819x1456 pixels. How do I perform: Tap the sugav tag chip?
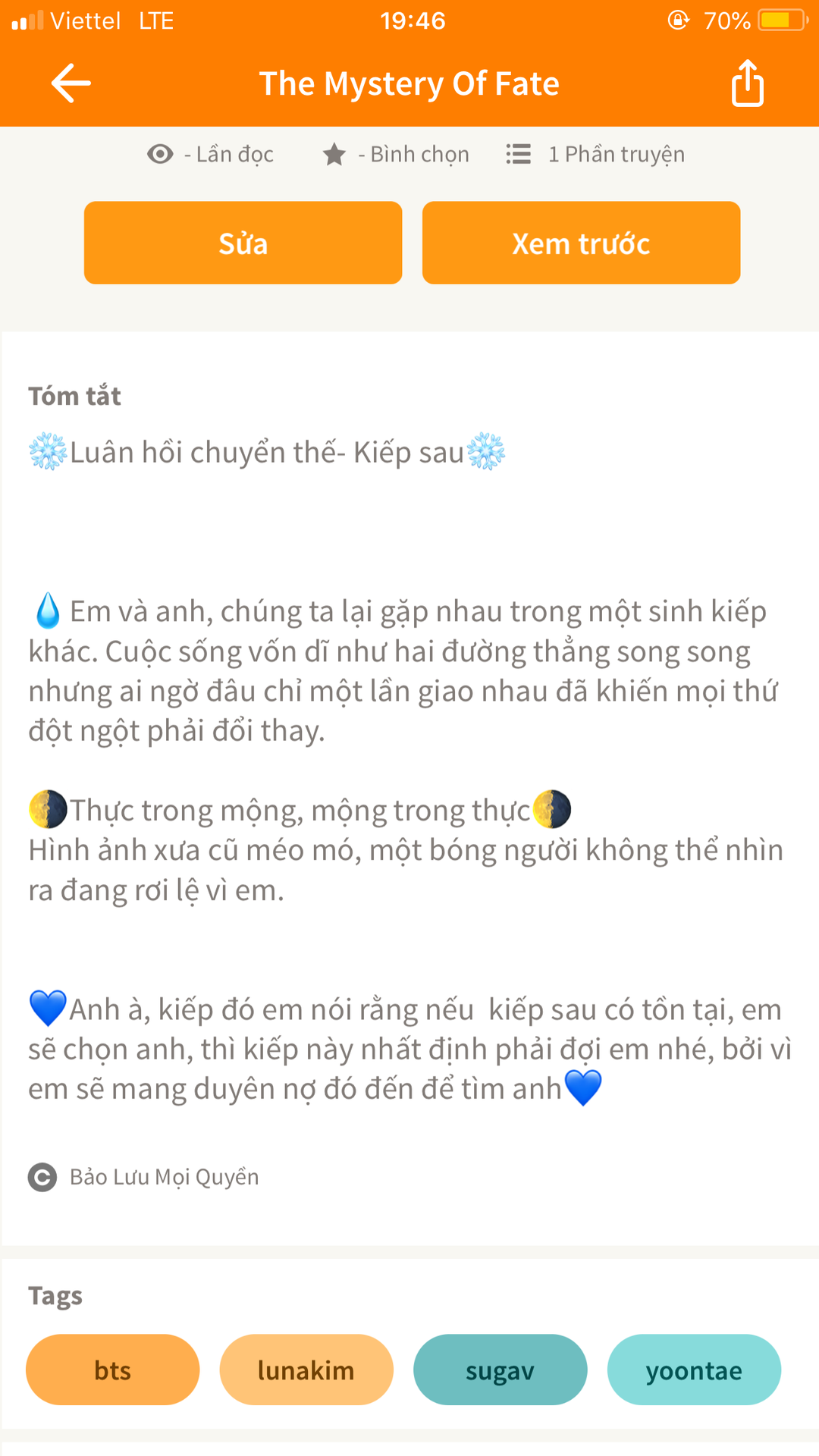coord(500,1370)
